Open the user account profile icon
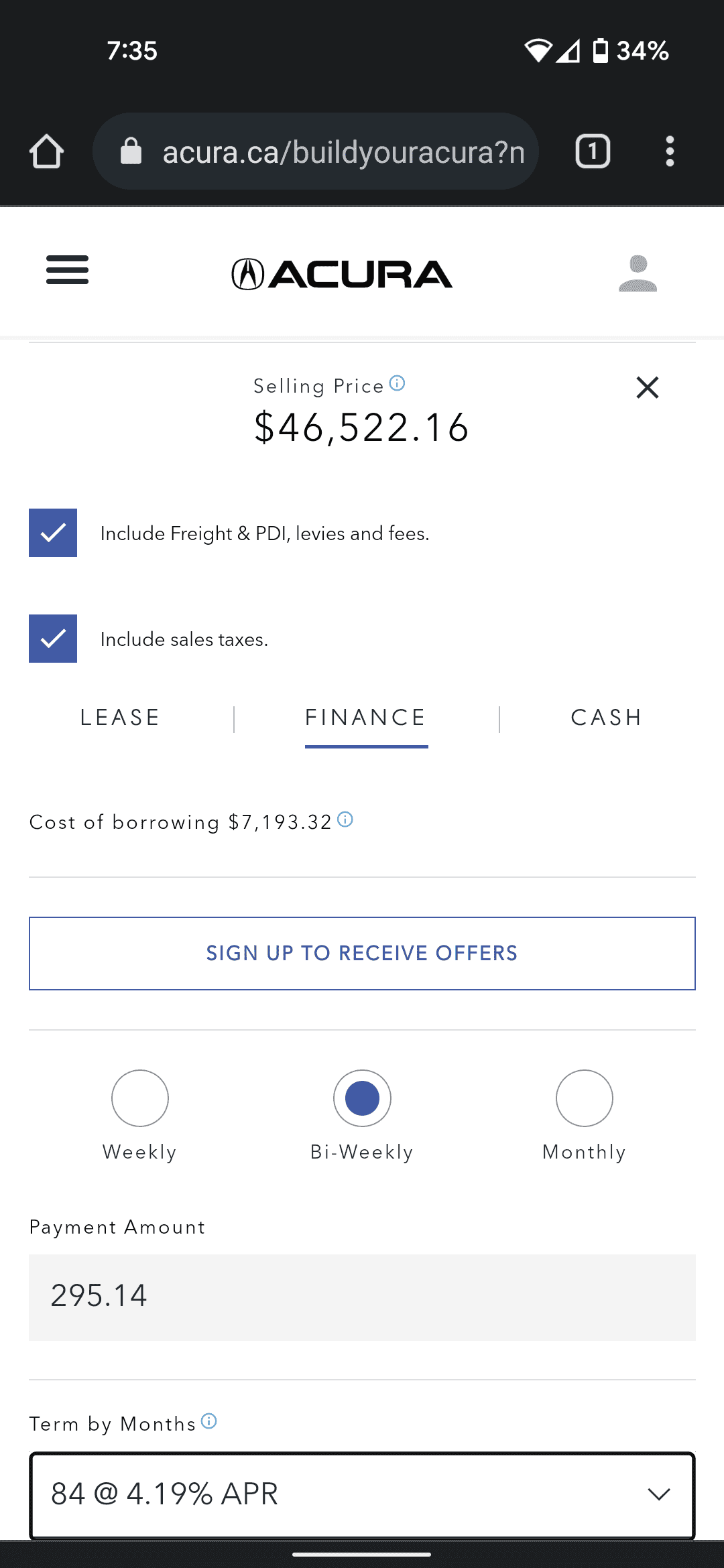The image size is (724, 1568). 638,273
